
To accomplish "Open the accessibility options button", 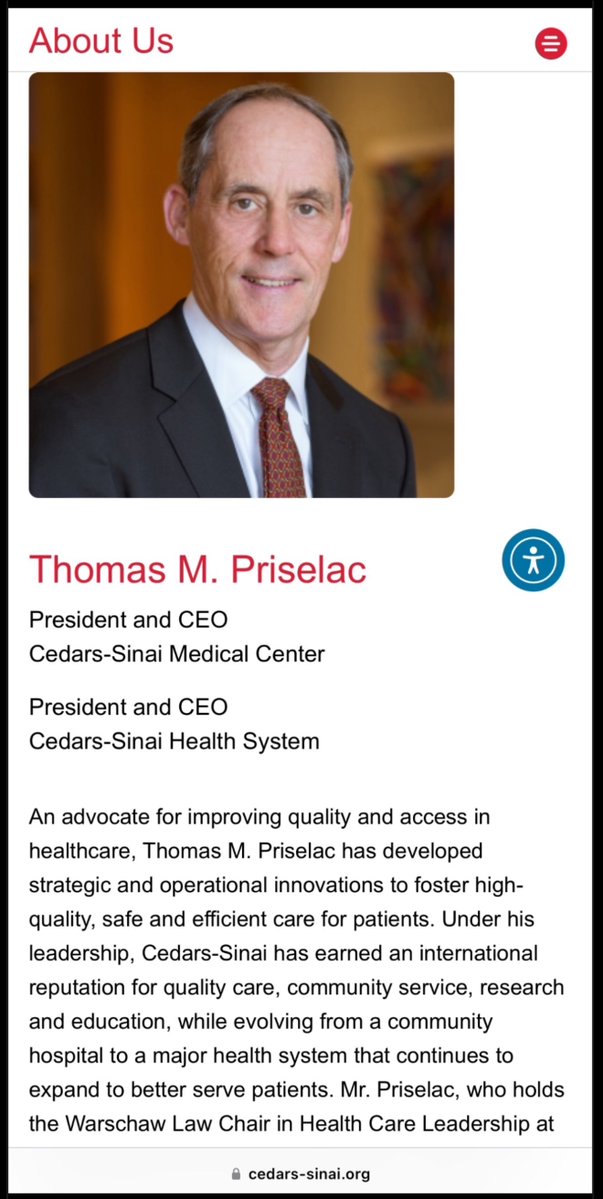I will coord(533,560).
